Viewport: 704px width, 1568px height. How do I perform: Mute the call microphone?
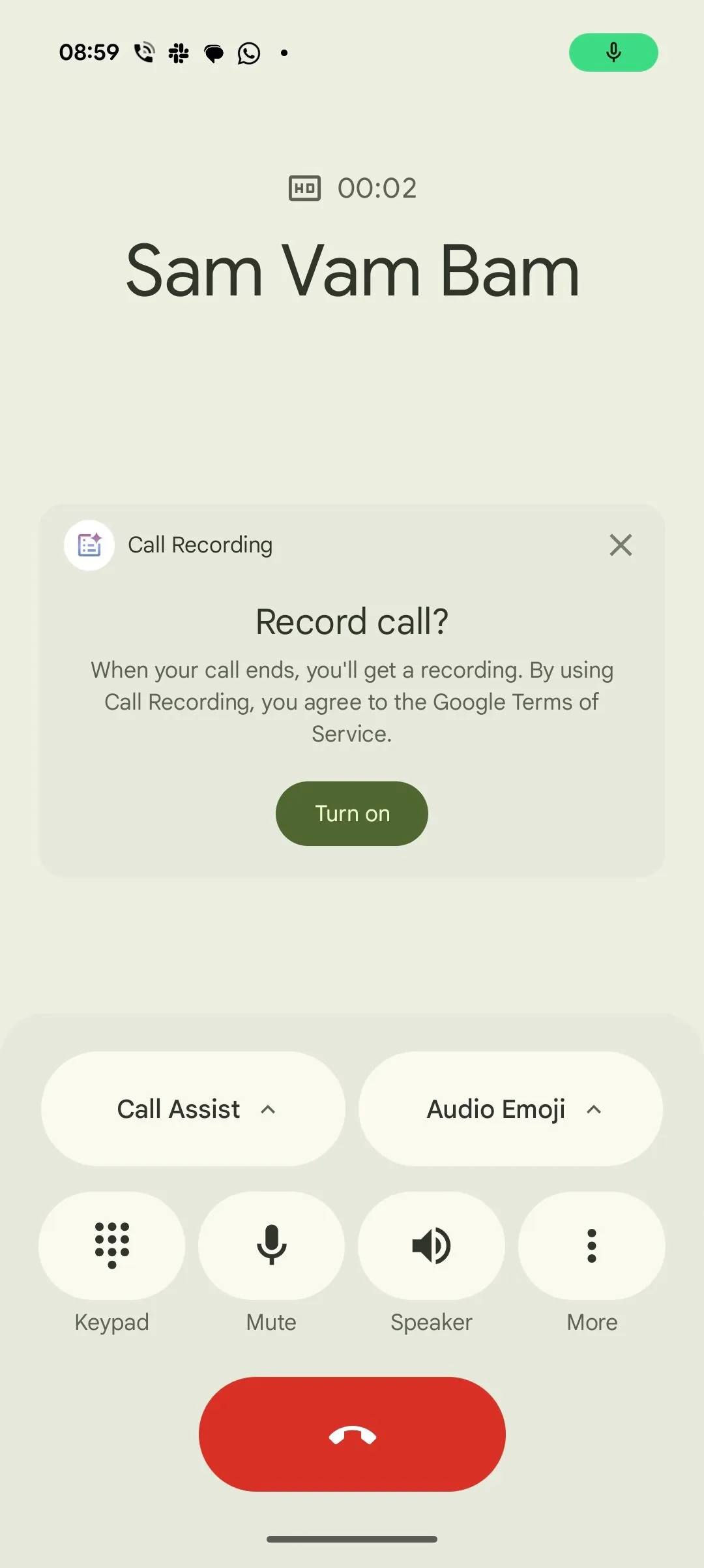pos(271,1246)
